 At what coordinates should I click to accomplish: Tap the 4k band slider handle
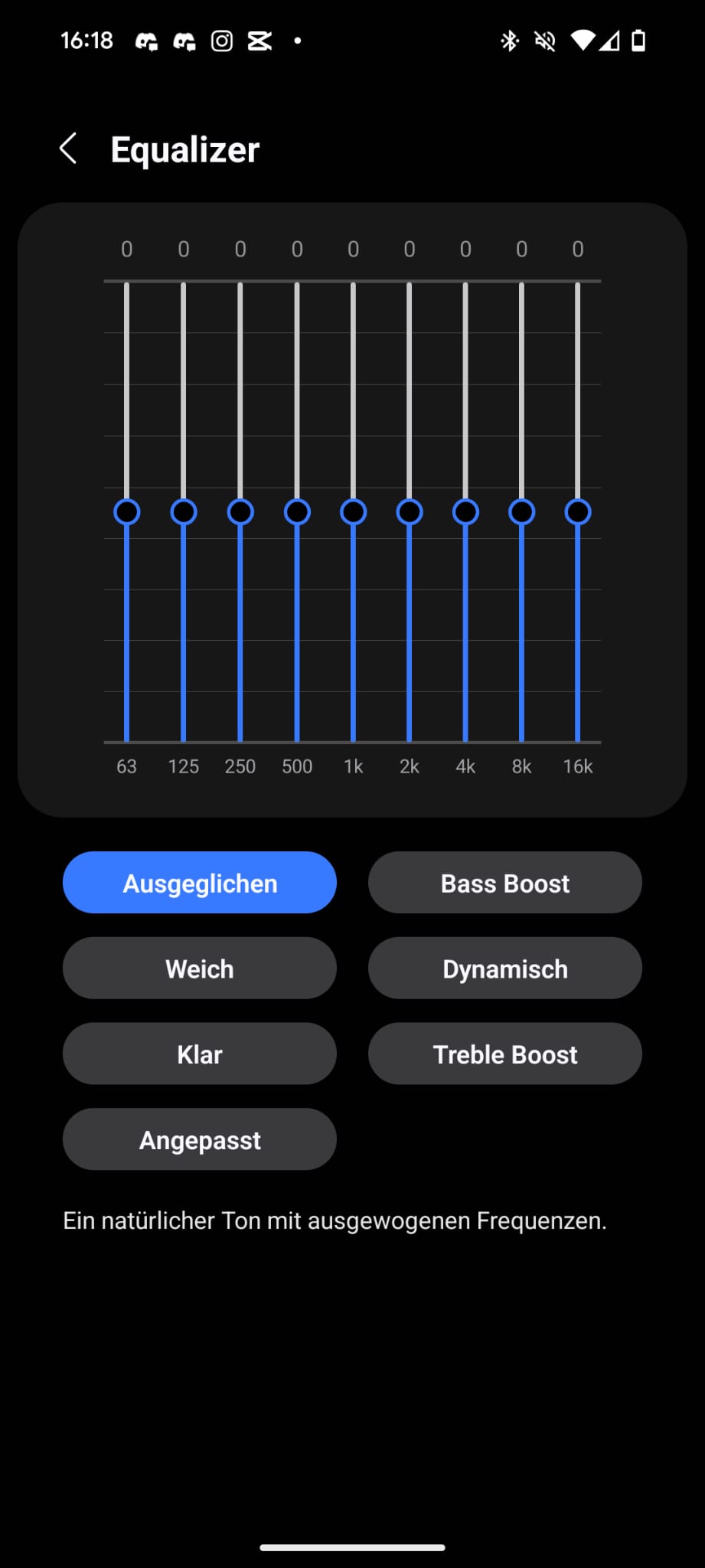465,512
